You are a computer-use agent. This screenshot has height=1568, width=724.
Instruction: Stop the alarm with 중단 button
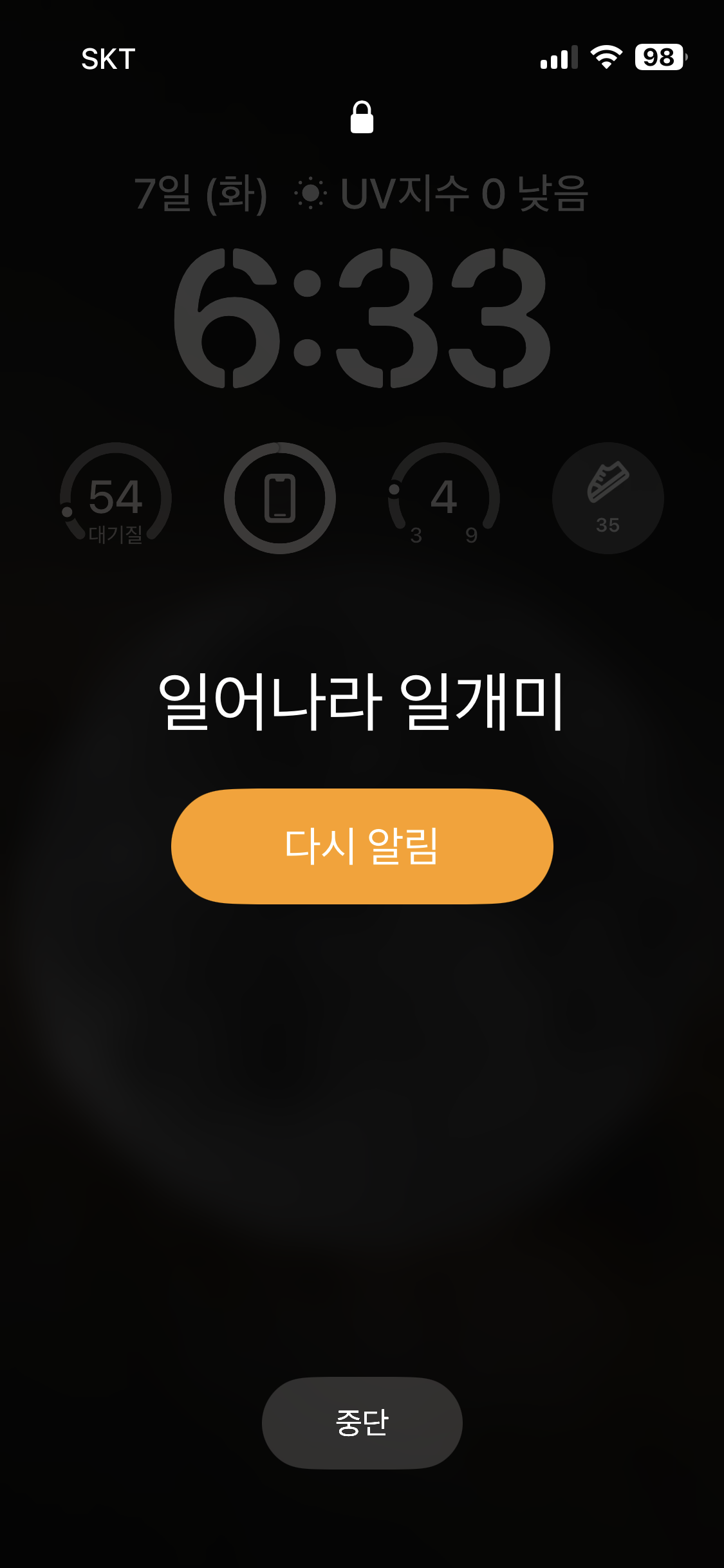tap(362, 1423)
